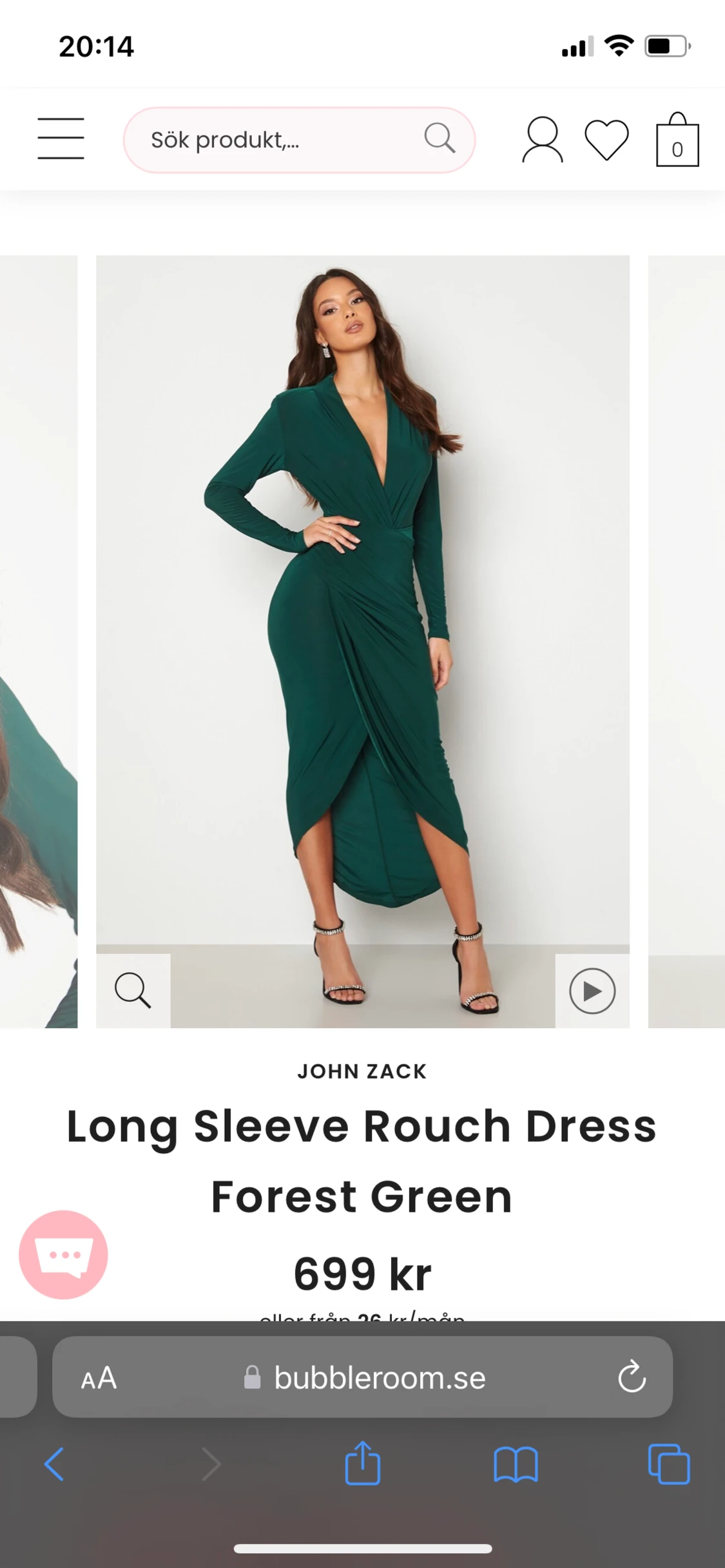The image size is (725, 1568).
Task: Open the main green dress photo
Action: (363, 641)
